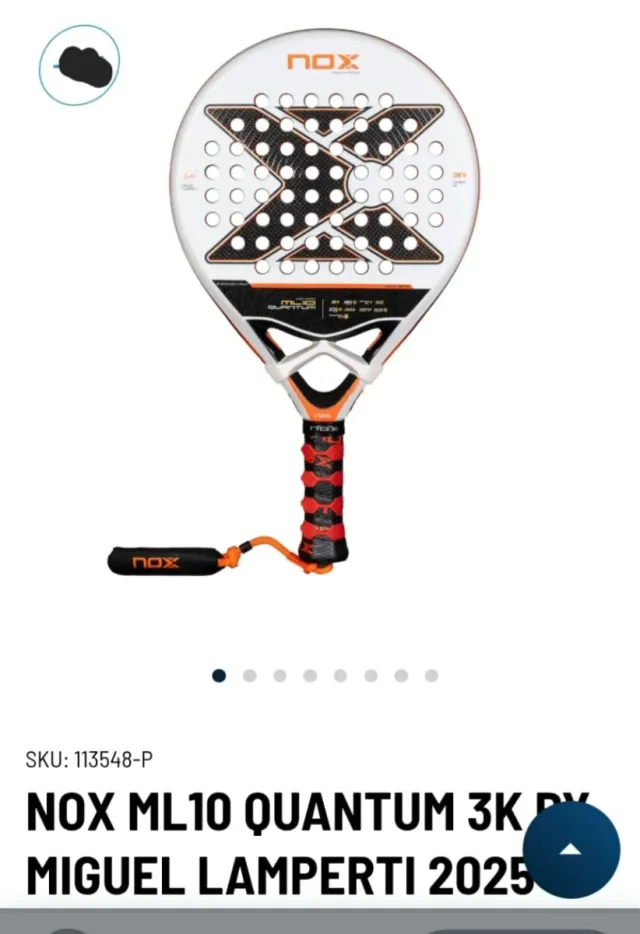Image resolution: width=640 pixels, height=934 pixels.
Task: Select the last carousel image dot
Action: (x=431, y=676)
